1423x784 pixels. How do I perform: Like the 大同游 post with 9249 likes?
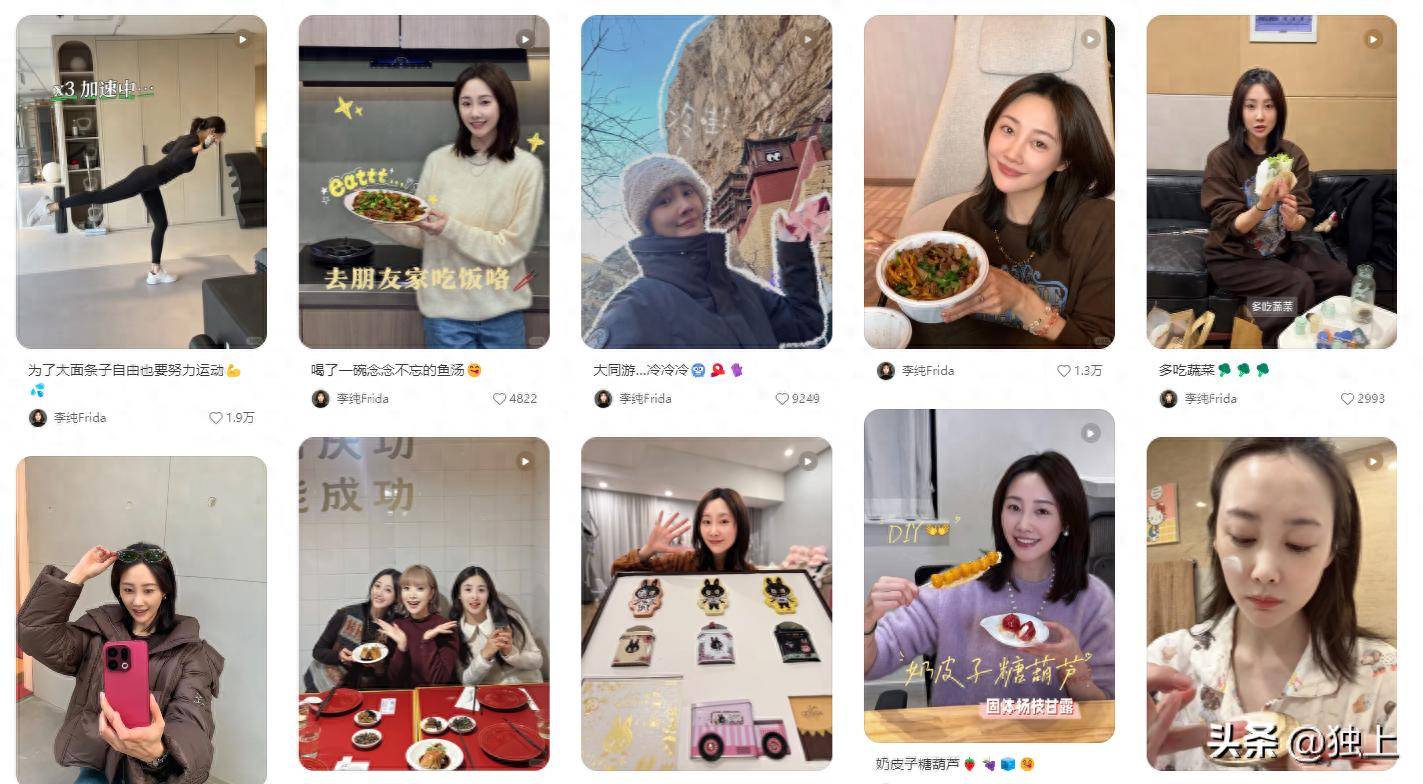782,398
